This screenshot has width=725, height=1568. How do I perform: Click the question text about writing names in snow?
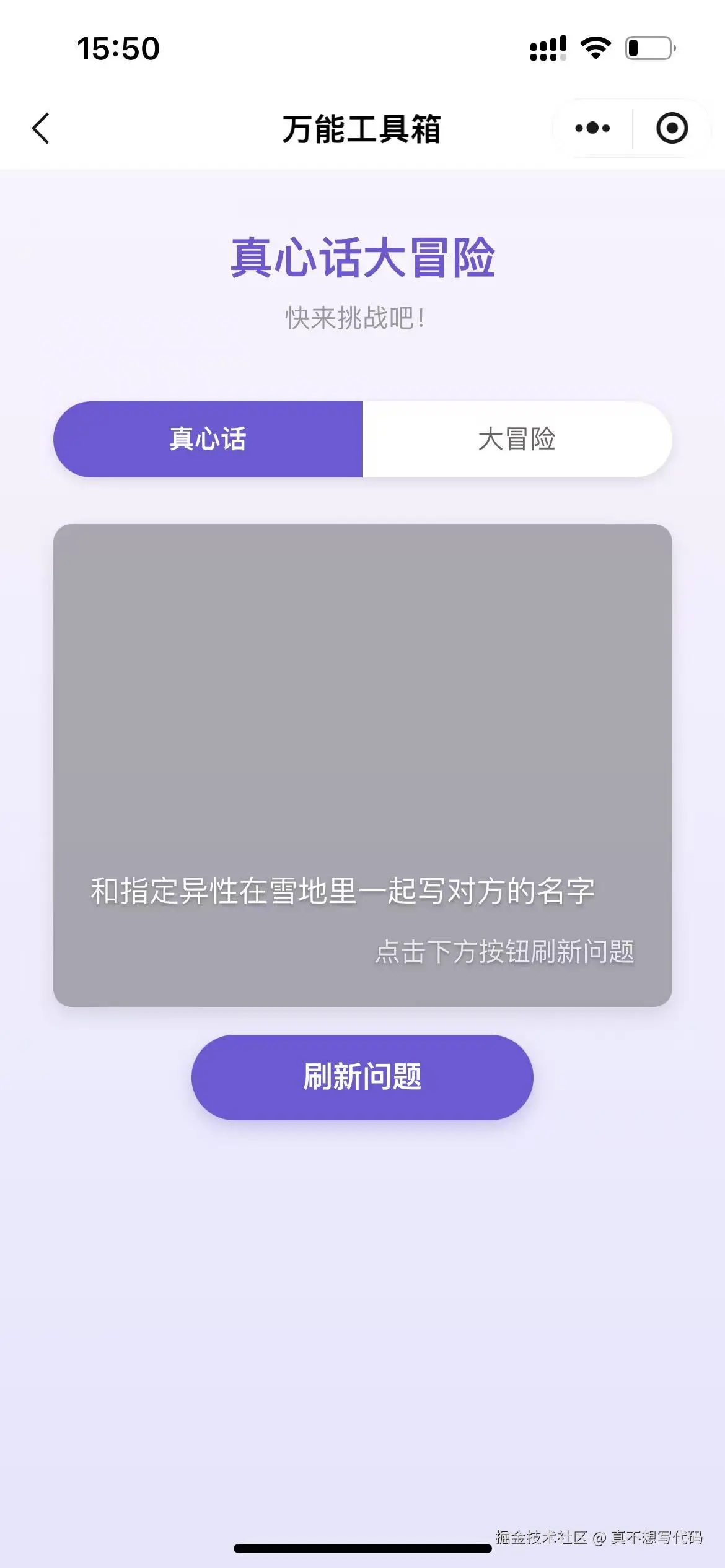pyautogui.click(x=341, y=889)
